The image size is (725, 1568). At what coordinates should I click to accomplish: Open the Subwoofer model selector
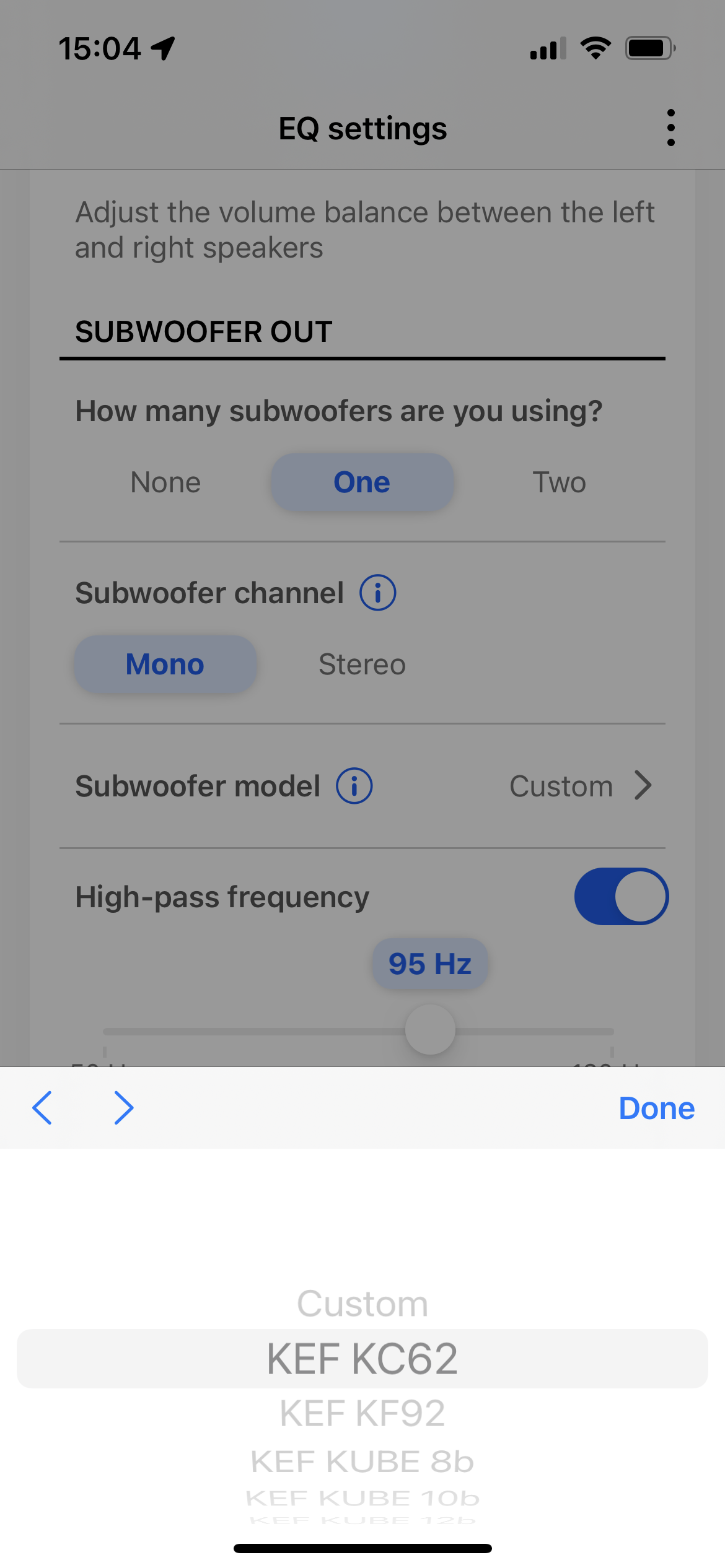(579, 785)
